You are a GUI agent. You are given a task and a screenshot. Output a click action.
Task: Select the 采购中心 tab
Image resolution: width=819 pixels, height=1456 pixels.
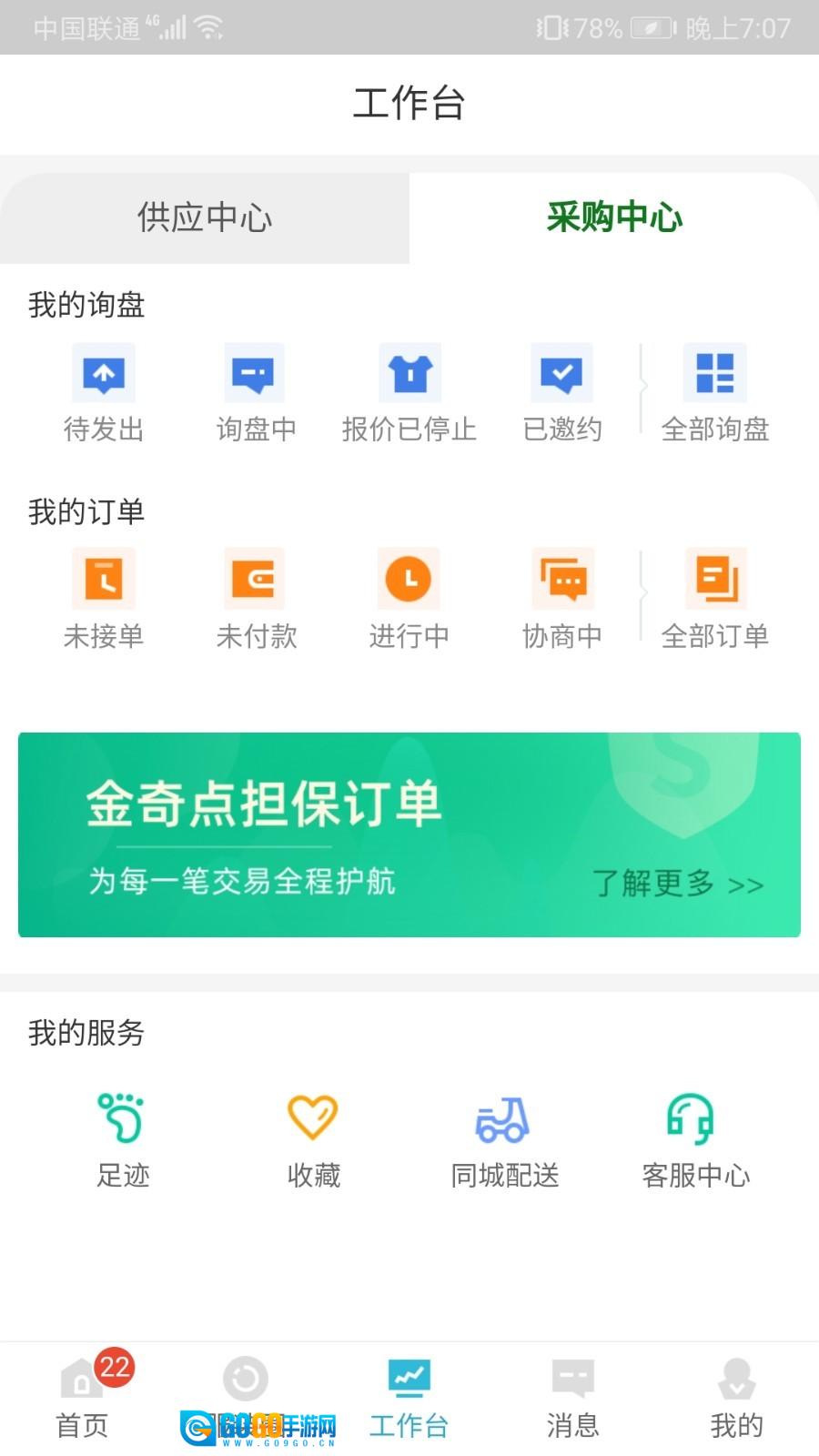[614, 217]
